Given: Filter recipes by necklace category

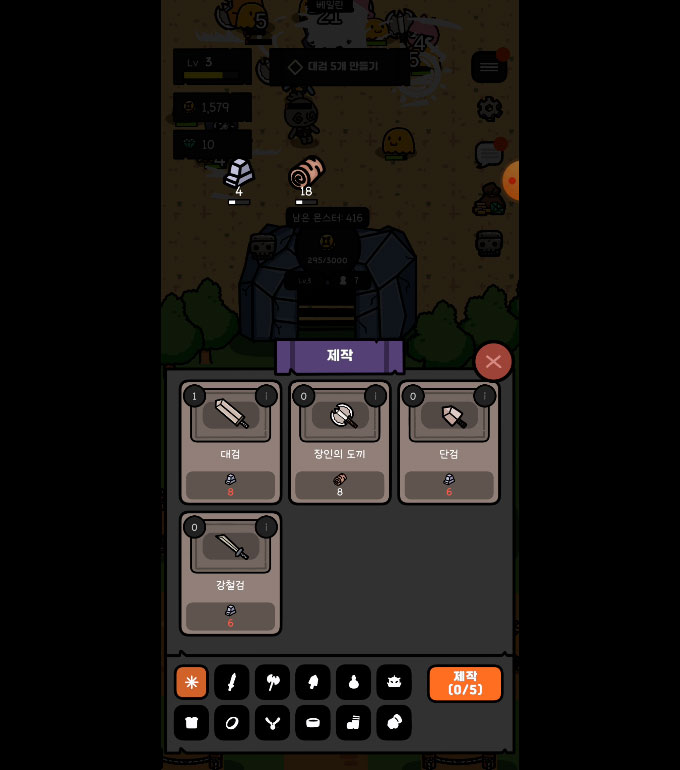Looking at the screenshot, I should [x=272, y=722].
